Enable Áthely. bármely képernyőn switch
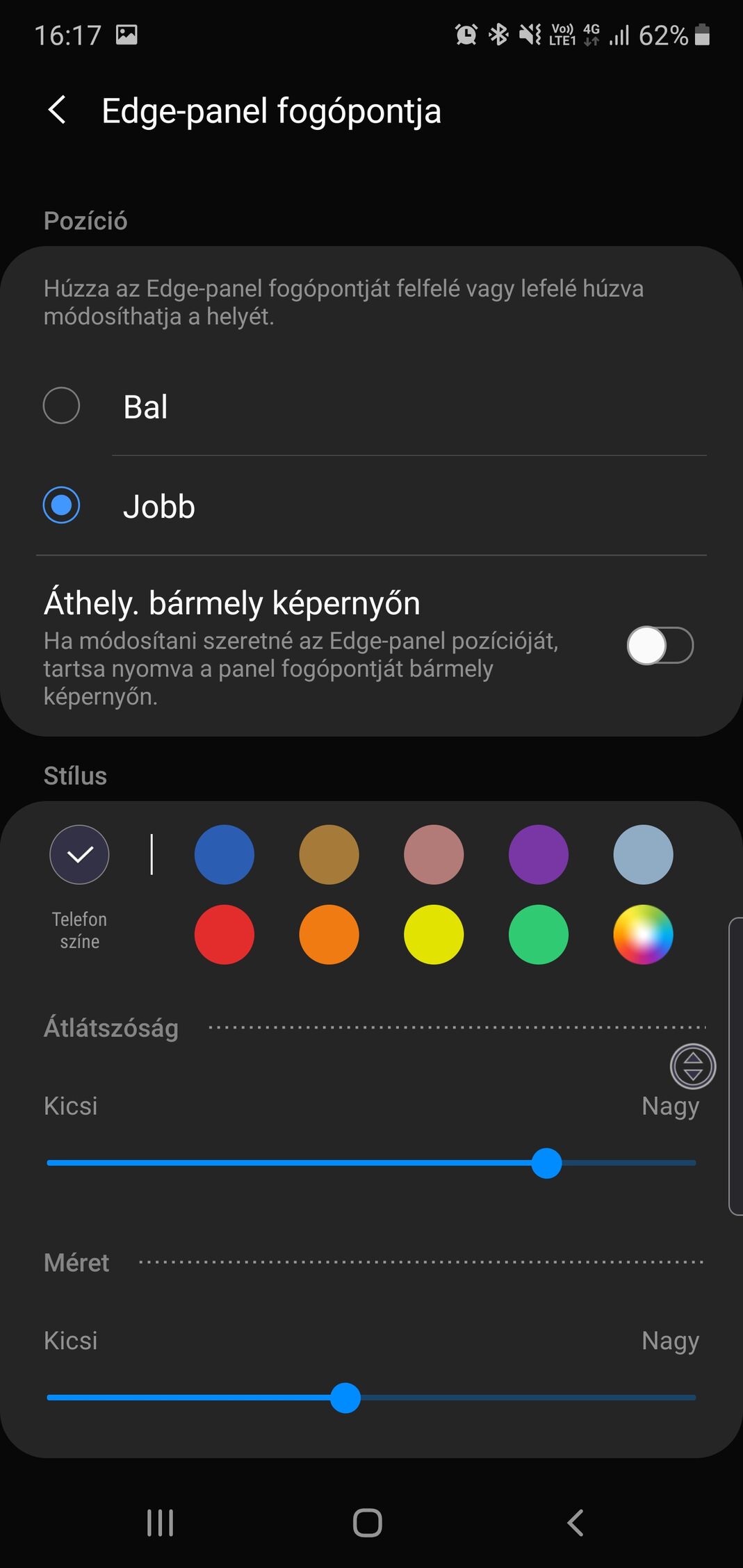The image size is (743, 1568). [x=660, y=646]
